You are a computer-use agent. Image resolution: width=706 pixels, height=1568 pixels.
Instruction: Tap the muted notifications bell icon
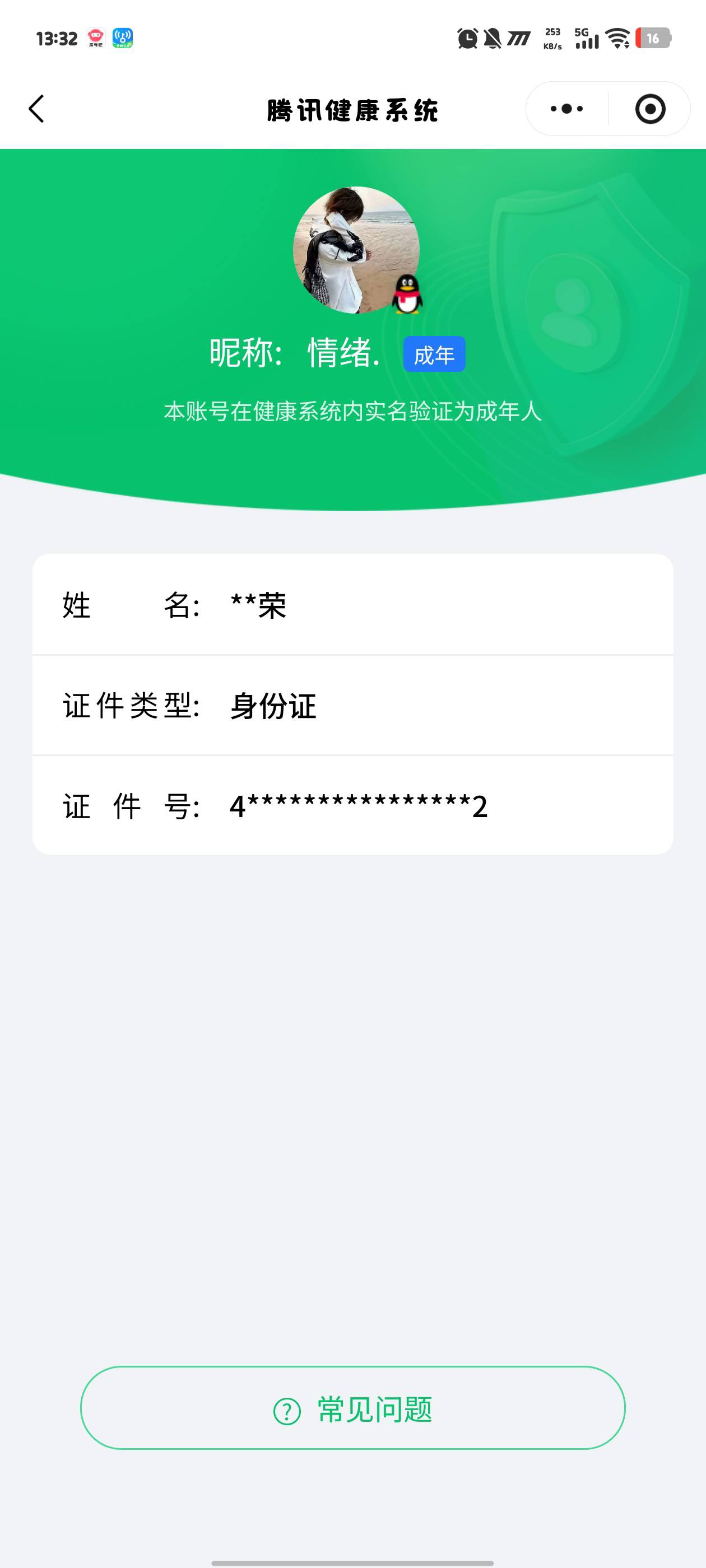[493, 39]
